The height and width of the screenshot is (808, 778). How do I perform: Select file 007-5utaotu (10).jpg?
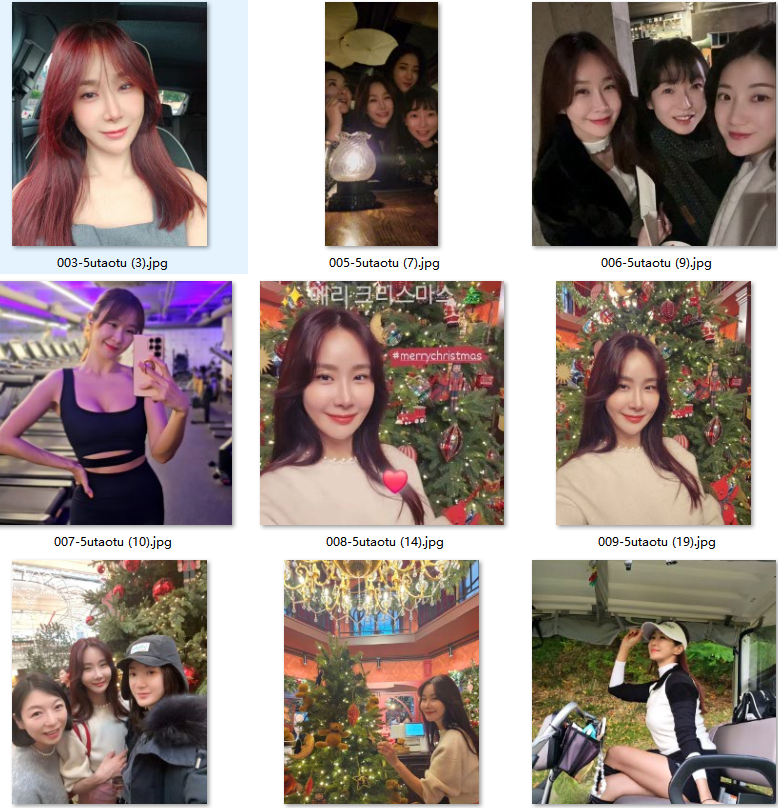(116, 403)
